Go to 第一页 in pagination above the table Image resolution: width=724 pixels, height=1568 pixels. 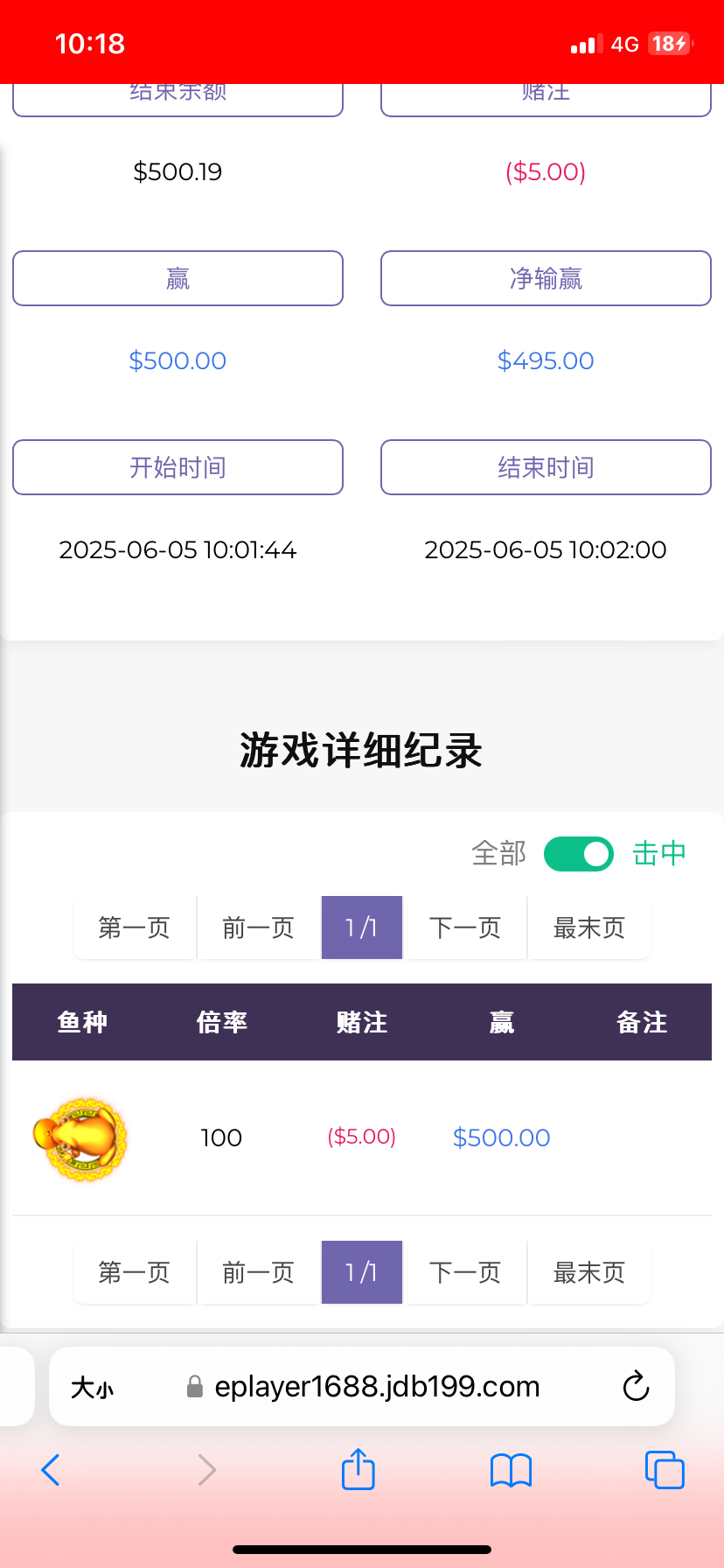[x=135, y=927]
